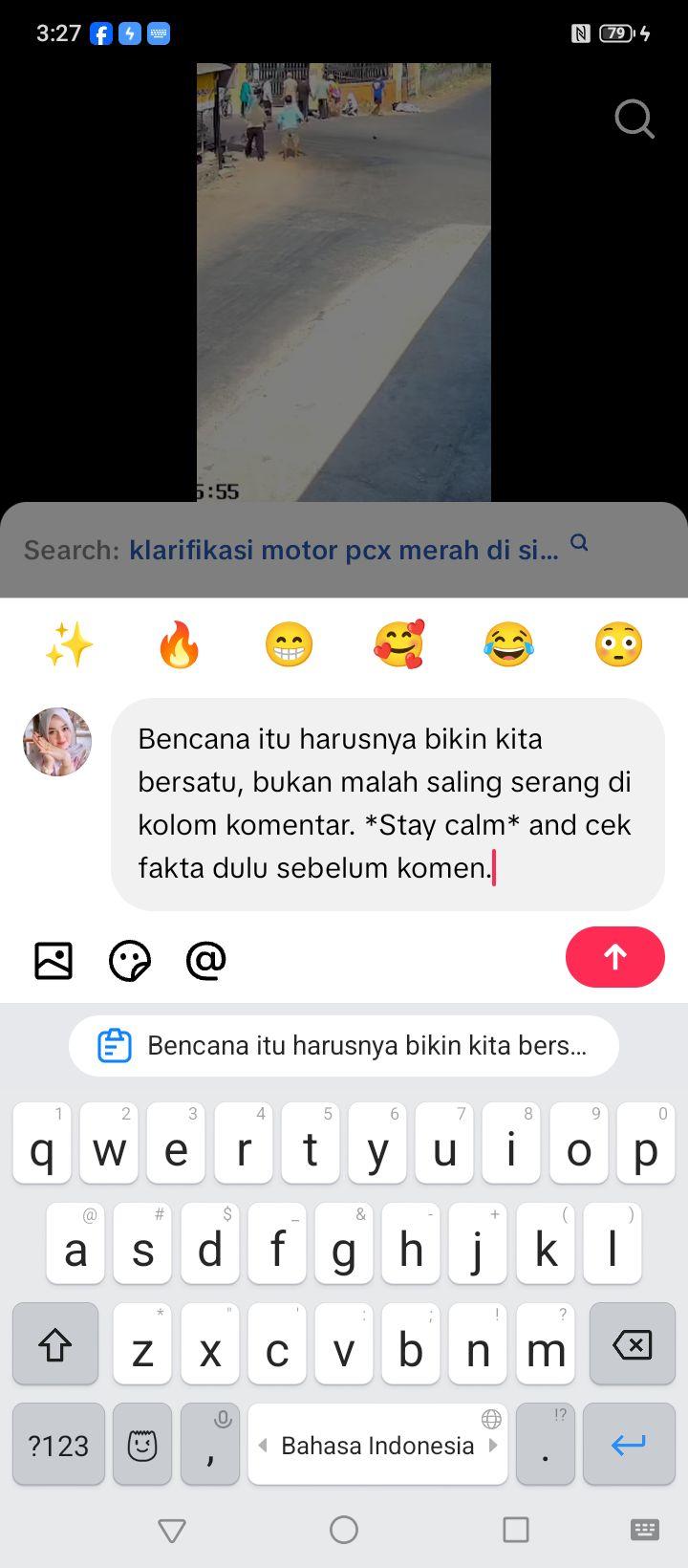
Task: Tap the video to pause playback
Action: 344,282
